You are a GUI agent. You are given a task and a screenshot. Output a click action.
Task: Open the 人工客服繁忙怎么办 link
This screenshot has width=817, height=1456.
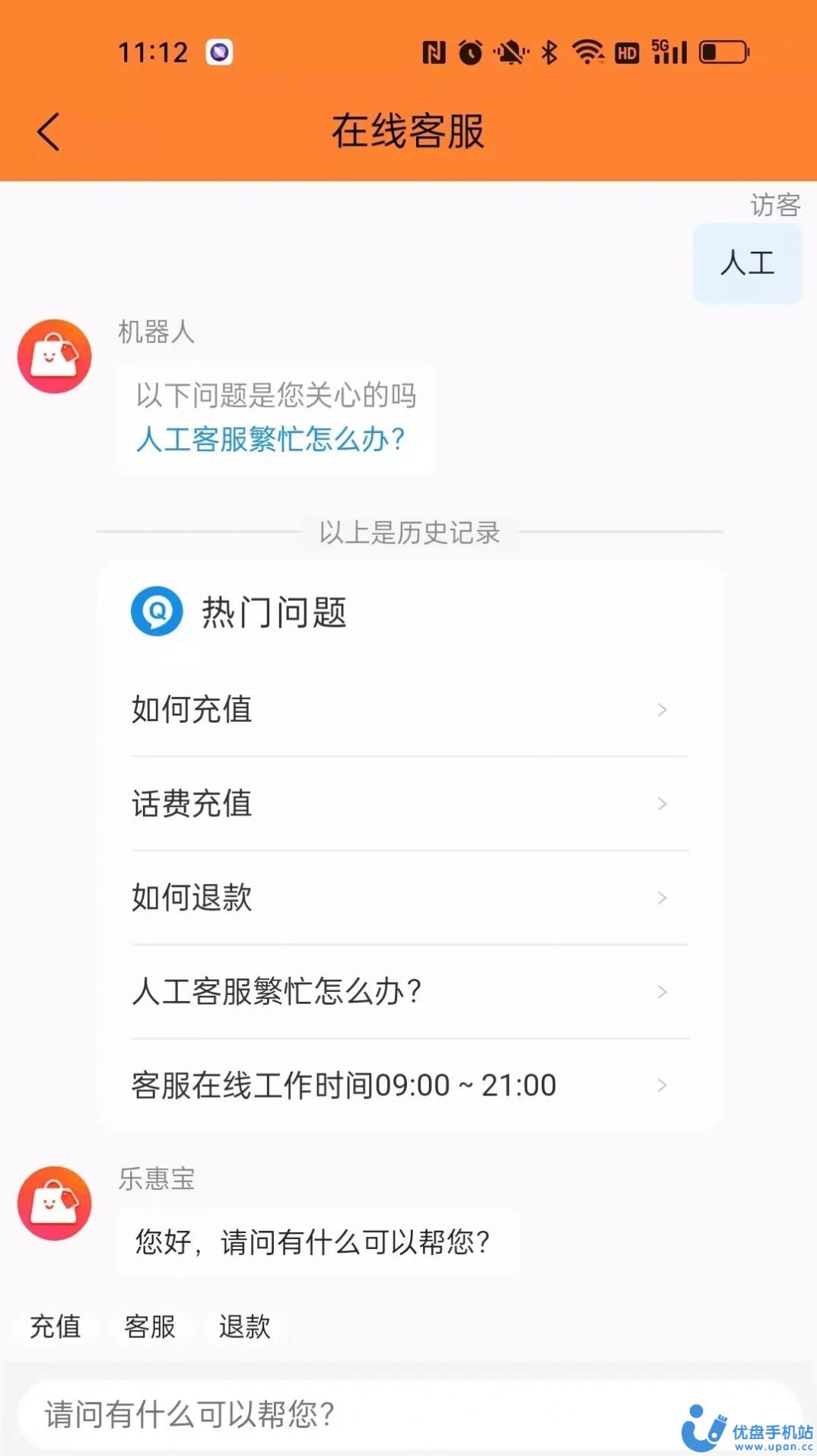coord(270,439)
